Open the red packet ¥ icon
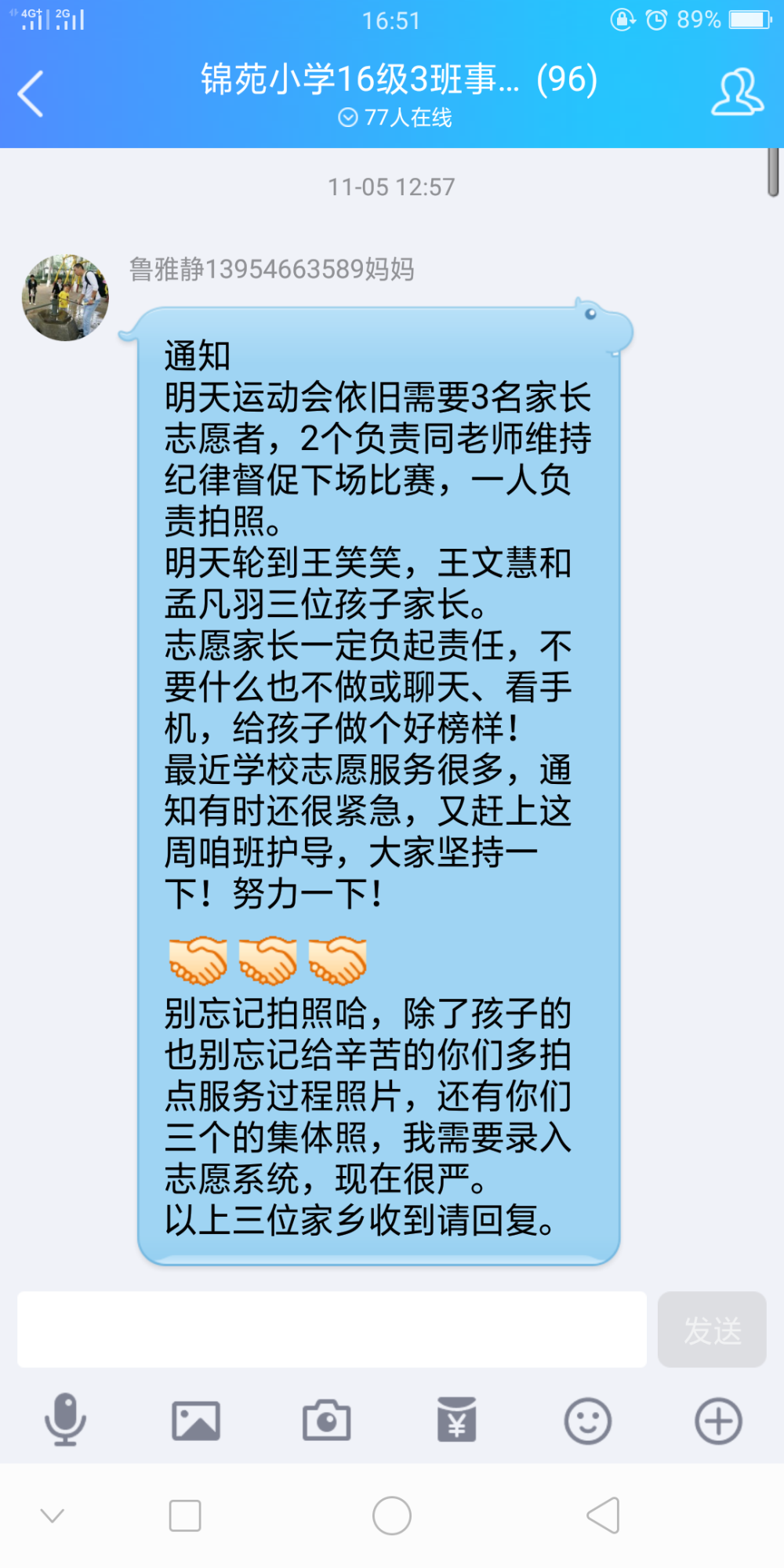Viewport: 784px width, 1568px height. 457,1420
